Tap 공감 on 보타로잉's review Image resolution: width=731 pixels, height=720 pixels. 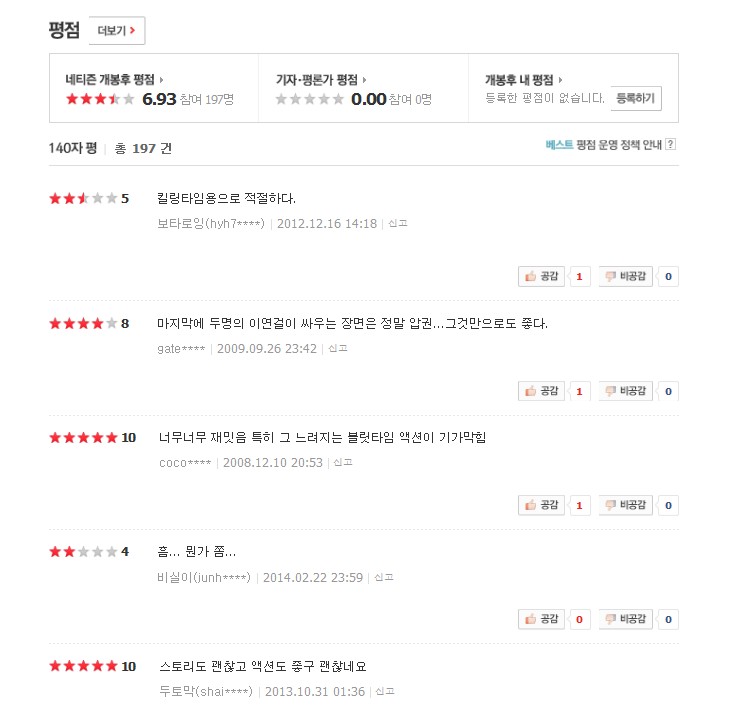coord(542,276)
